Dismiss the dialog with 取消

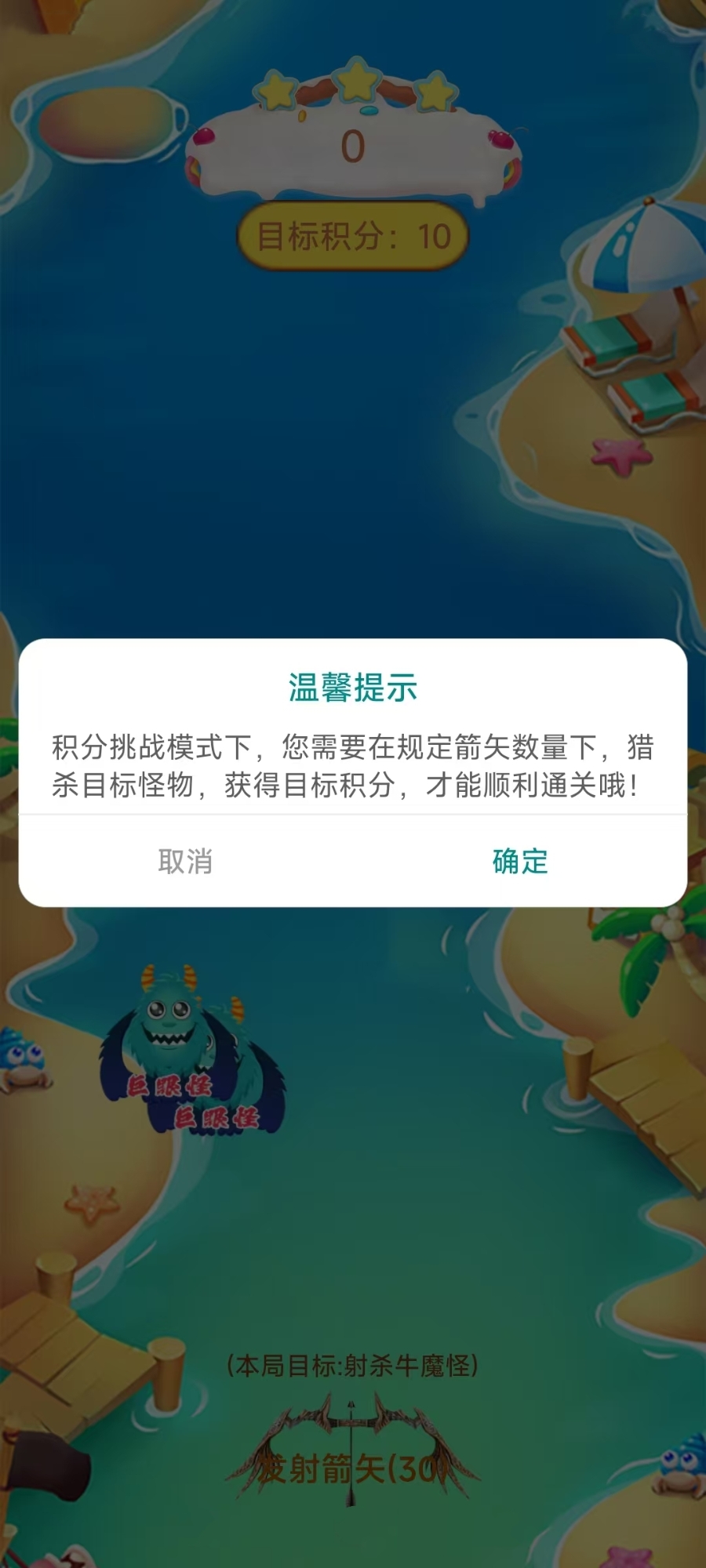185,861
